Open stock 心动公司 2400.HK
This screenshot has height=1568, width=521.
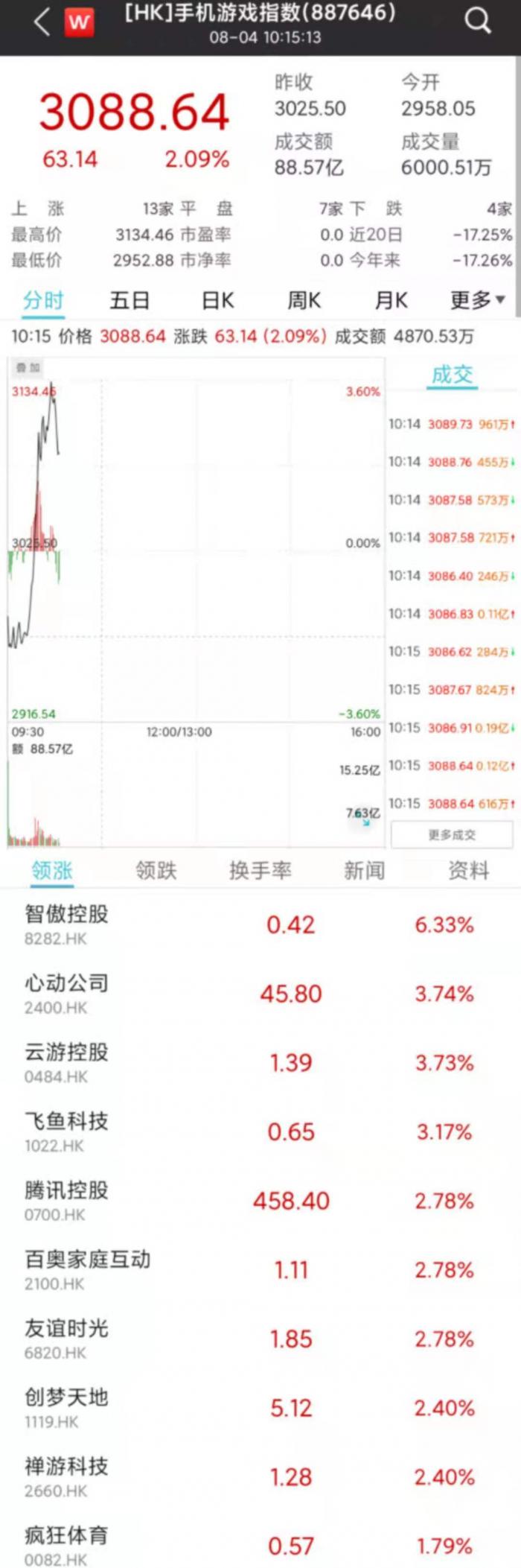click(x=67, y=993)
